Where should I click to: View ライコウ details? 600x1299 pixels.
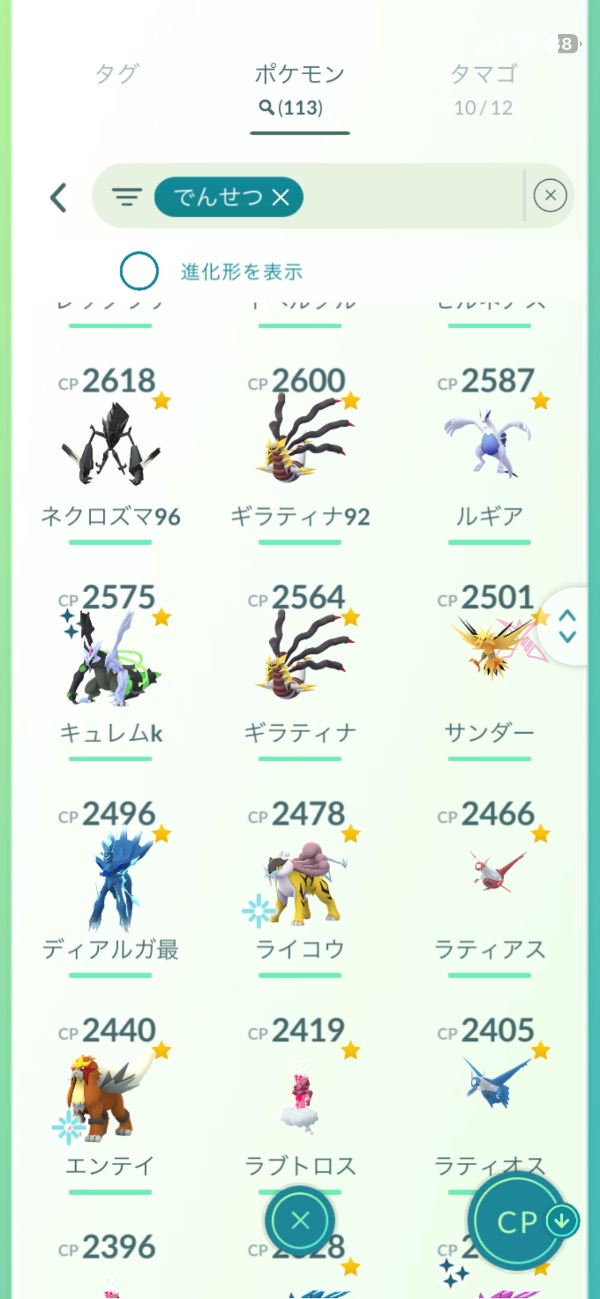300,883
